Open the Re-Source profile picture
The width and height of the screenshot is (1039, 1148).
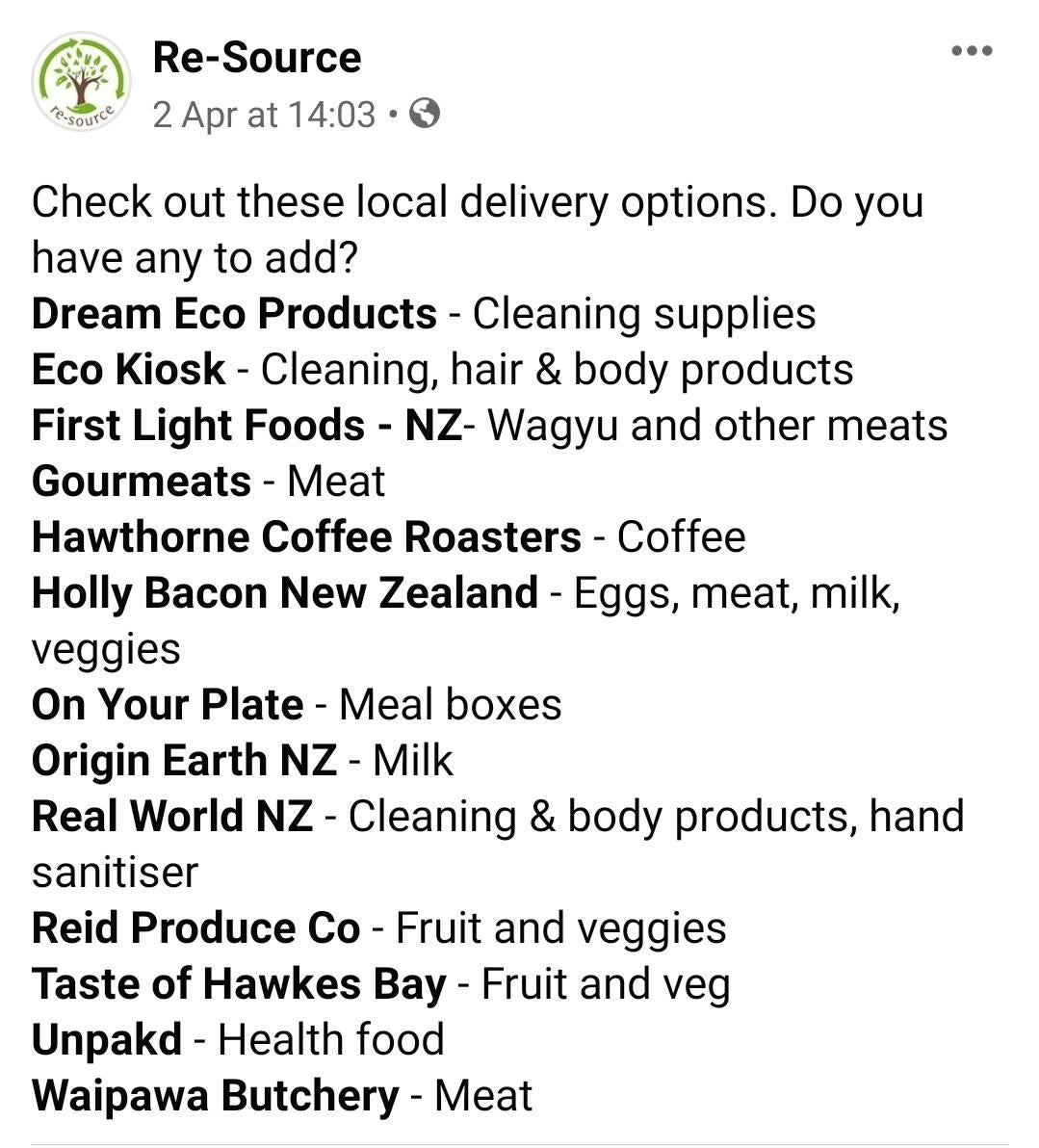pyautogui.click(x=81, y=82)
